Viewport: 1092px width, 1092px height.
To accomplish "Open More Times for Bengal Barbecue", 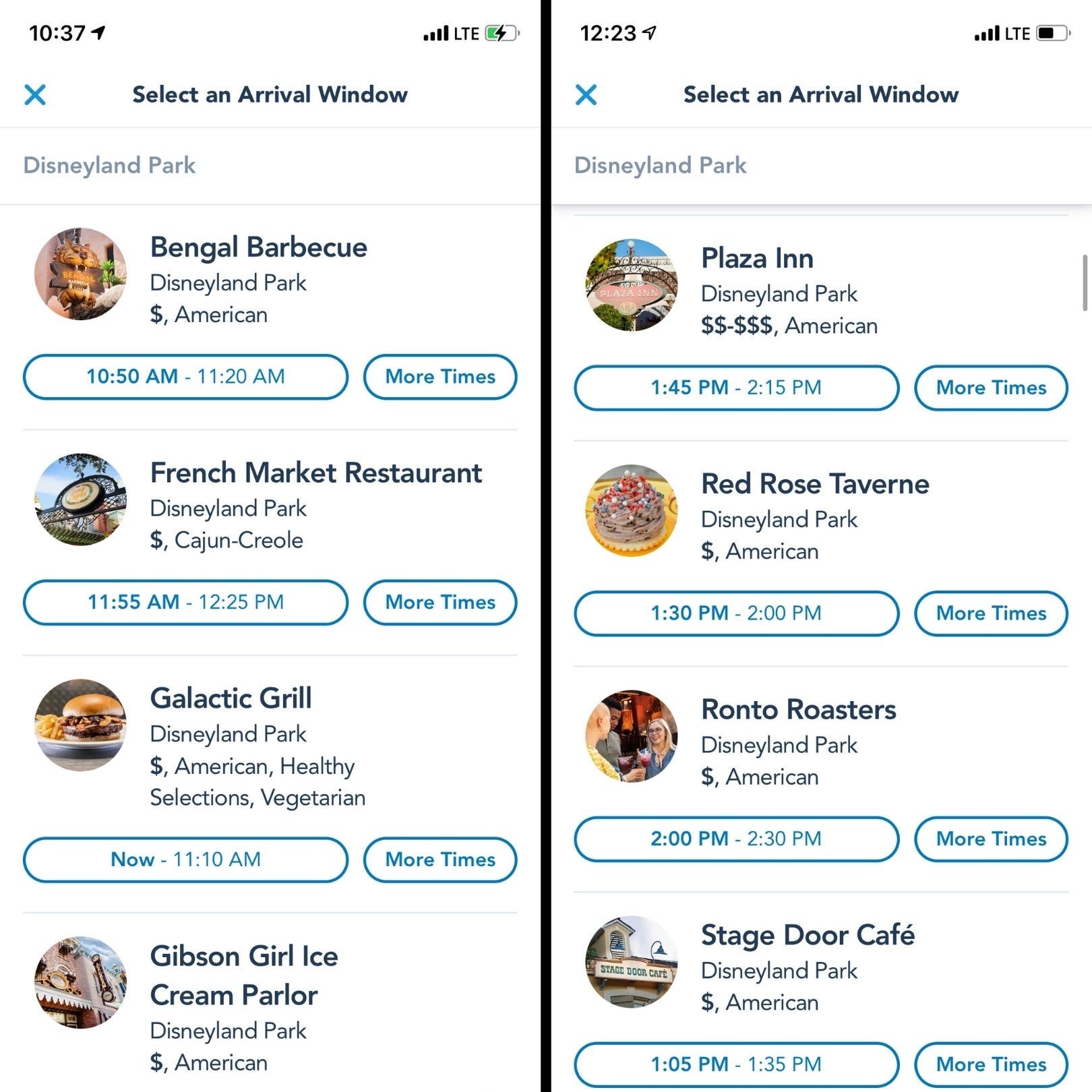I will (440, 377).
